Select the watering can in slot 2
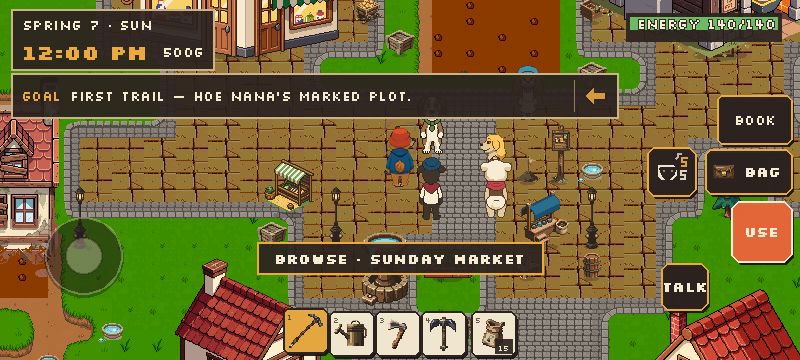 click(353, 333)
